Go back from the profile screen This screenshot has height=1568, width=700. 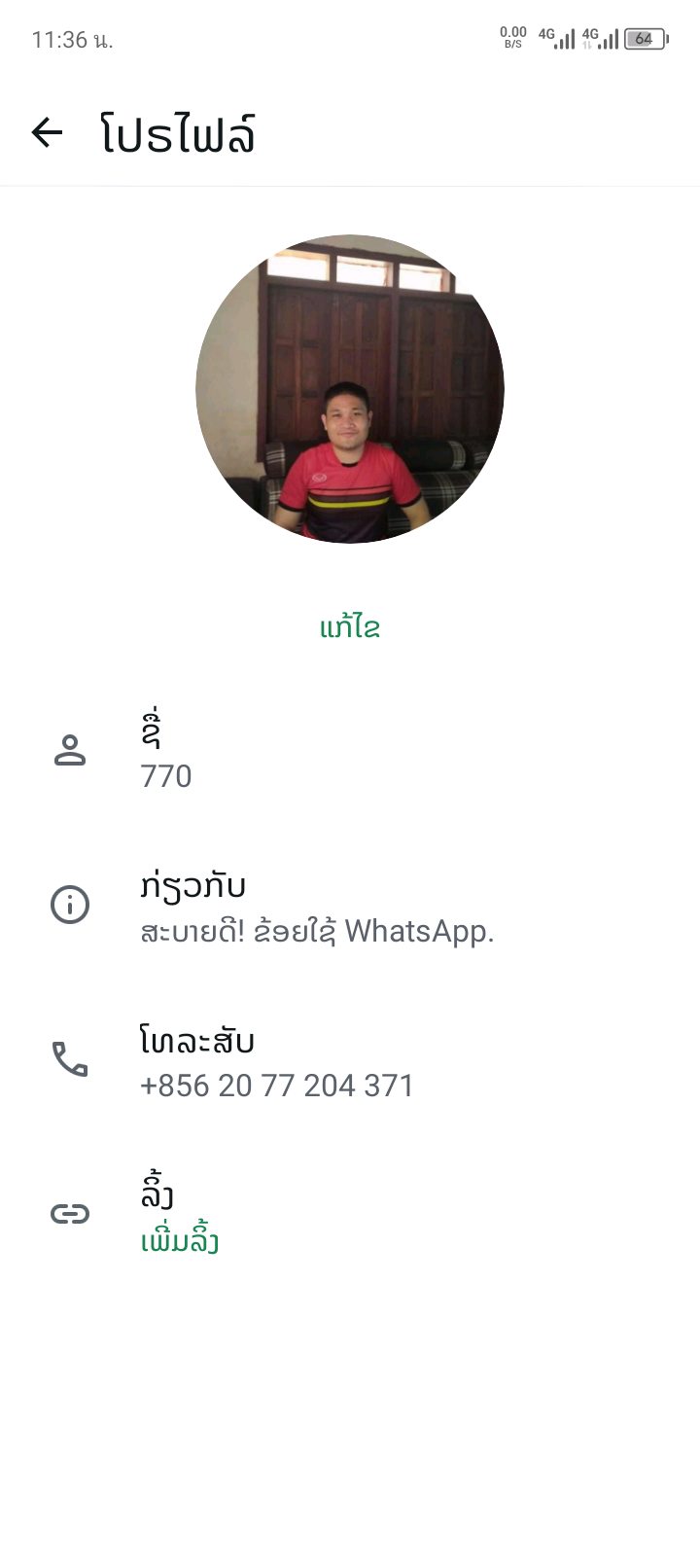point(47,132)
